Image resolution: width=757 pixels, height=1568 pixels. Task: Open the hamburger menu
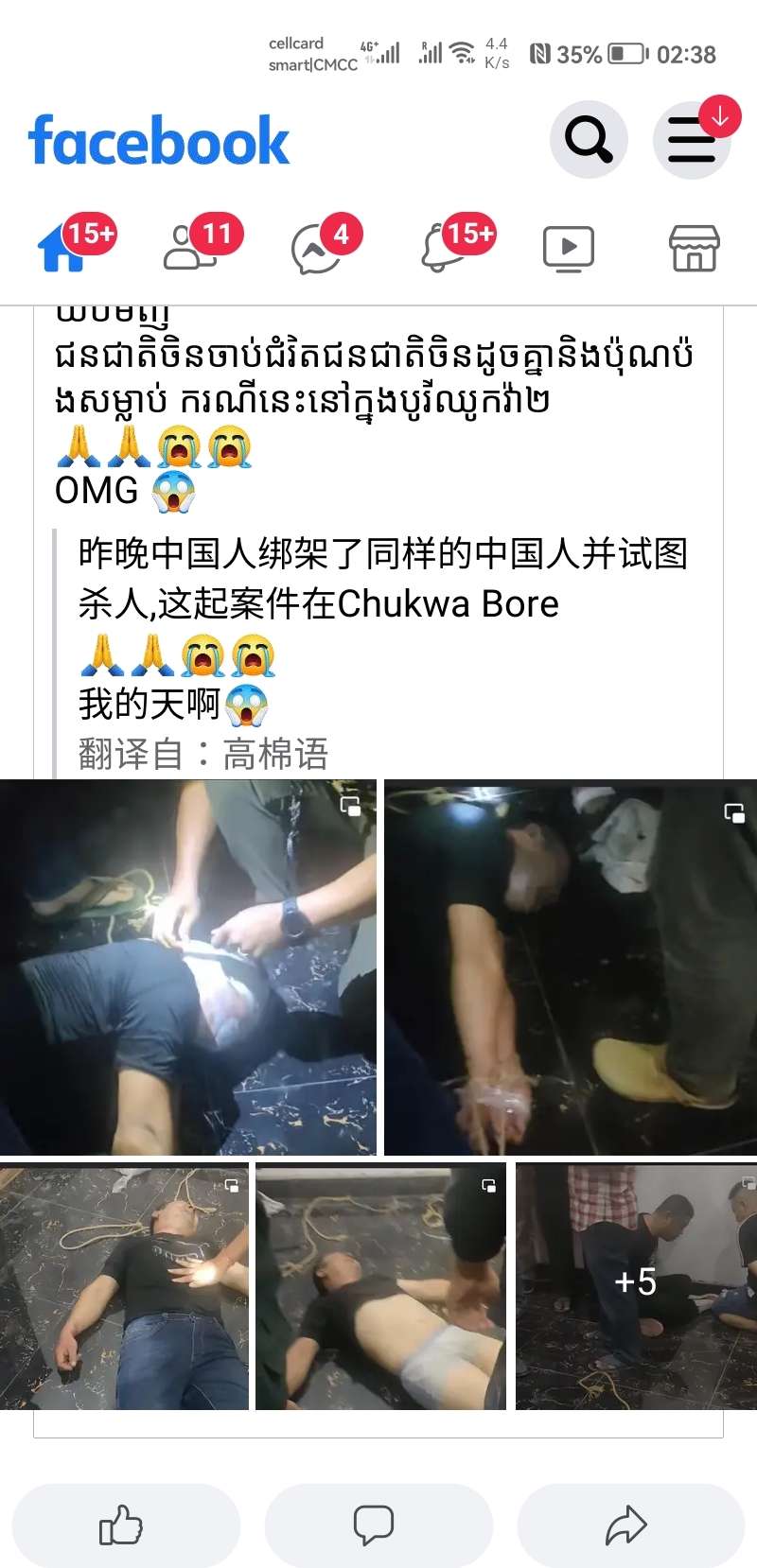pyautogui.click(x=692, y=141)
